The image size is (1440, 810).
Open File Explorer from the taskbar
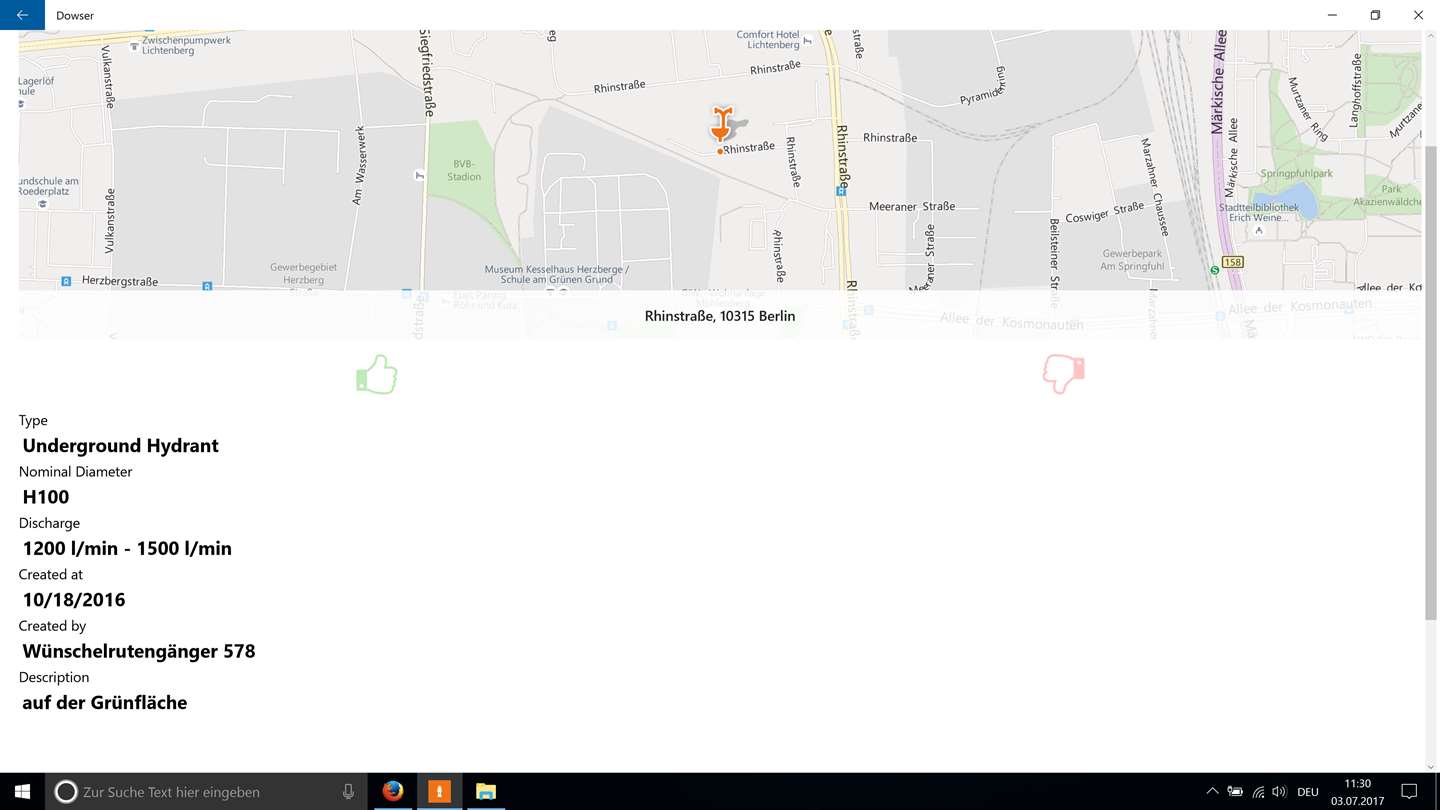[486, 791]
